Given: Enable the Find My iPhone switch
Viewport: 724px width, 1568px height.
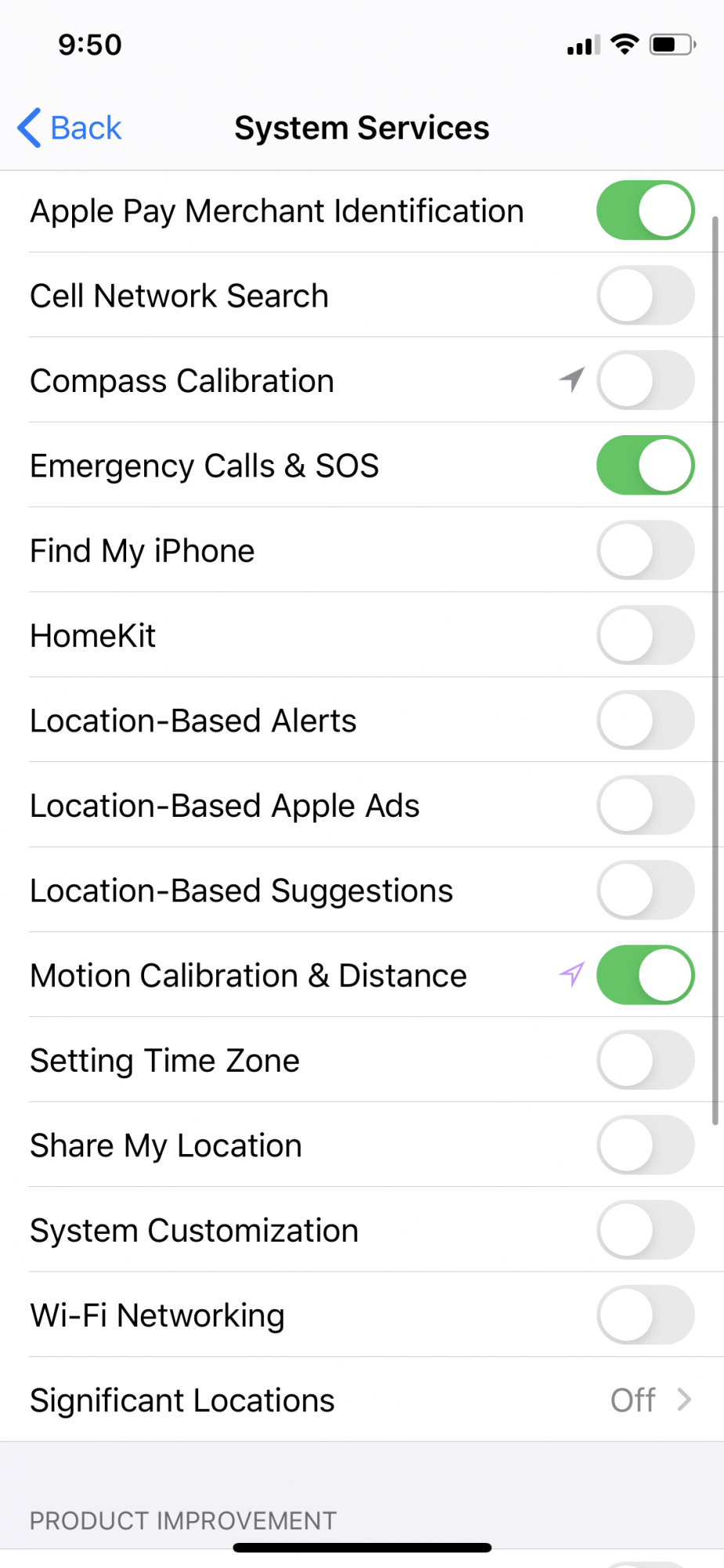Looking at the screenshot, I should click(645, 550).
